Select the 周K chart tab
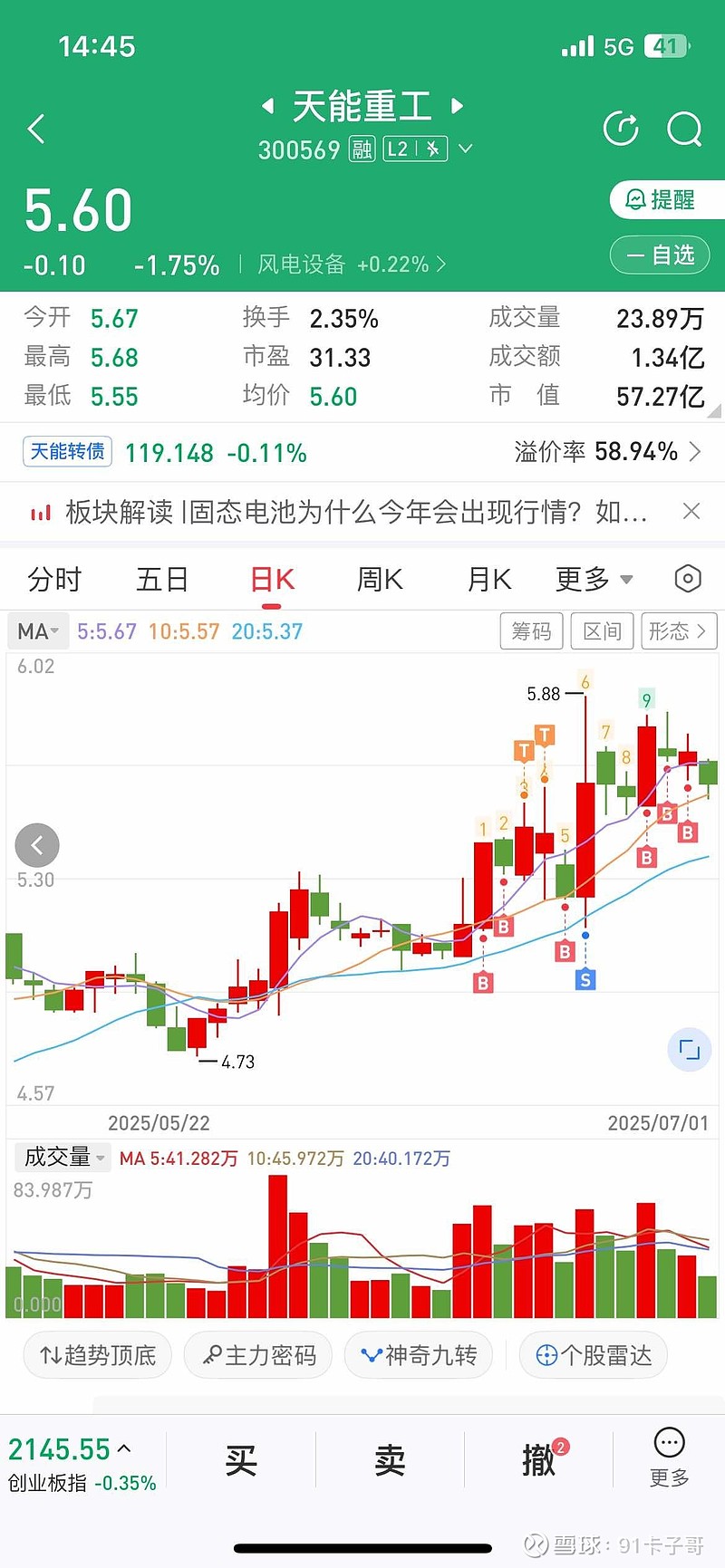 tap(380, 579)
